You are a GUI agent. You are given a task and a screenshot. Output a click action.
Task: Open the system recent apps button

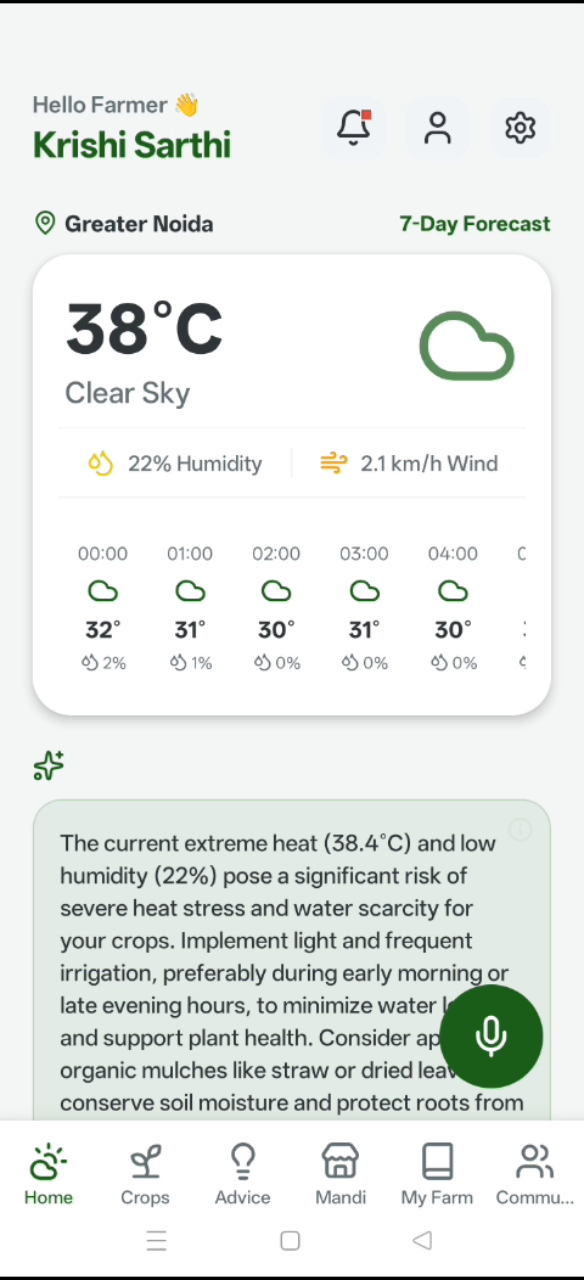[x=156, y=1241]
